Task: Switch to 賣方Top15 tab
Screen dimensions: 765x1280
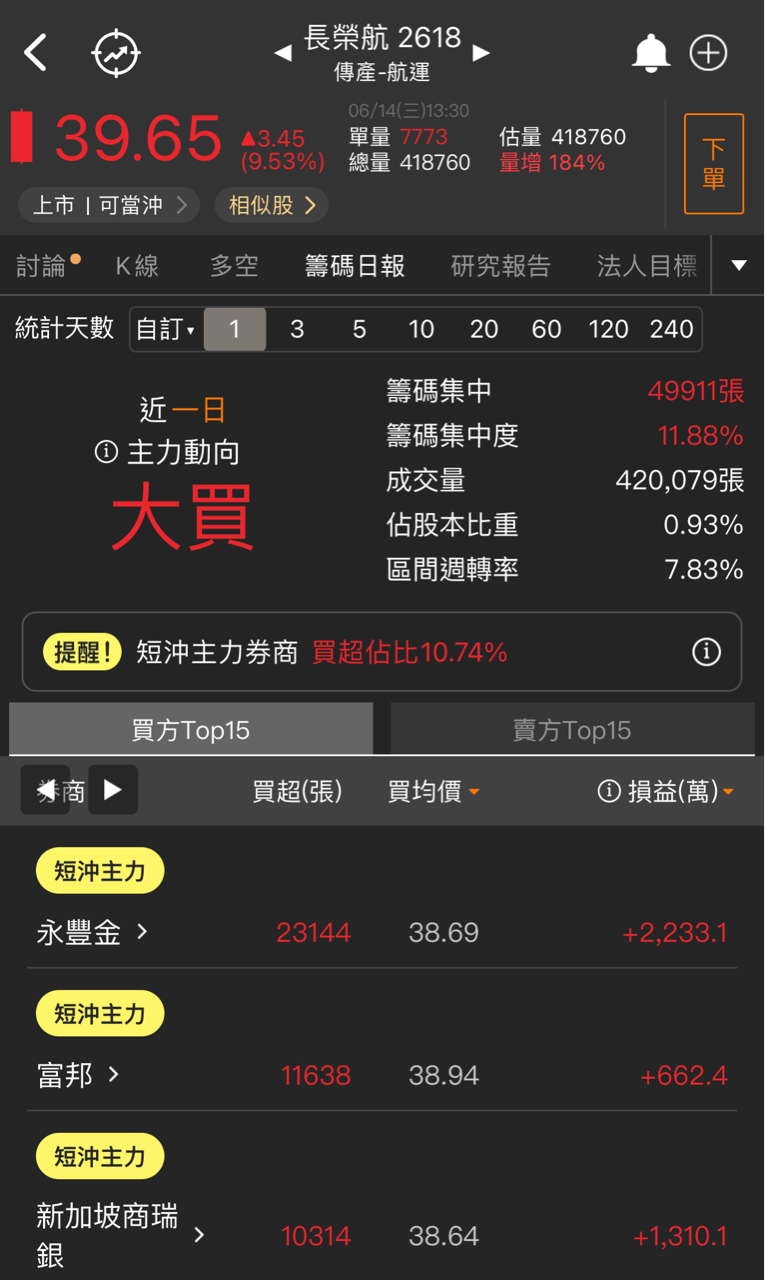Action: pyautogui.click(x=572, y=729)
